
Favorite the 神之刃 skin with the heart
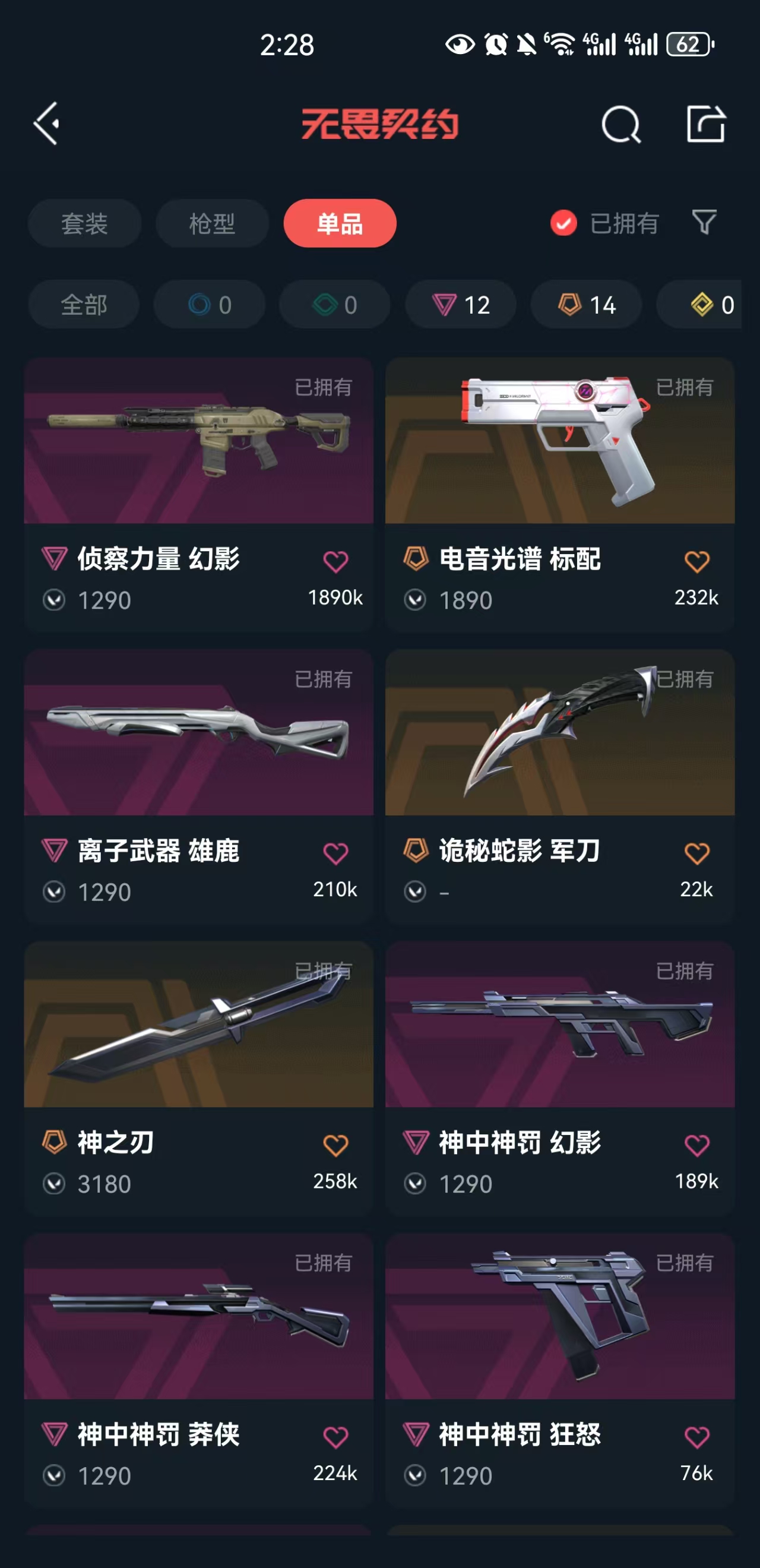click(335, 1145)
